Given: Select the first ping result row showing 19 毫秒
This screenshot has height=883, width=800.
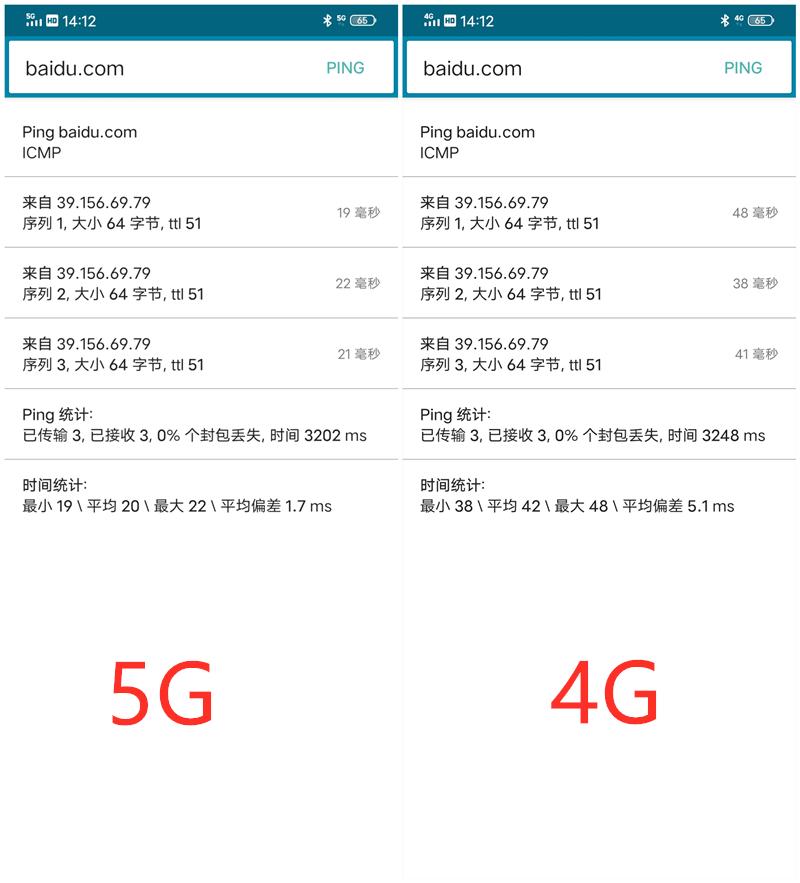Looking at the screenshot, I should pyautogui.click(x=200, y=212).
